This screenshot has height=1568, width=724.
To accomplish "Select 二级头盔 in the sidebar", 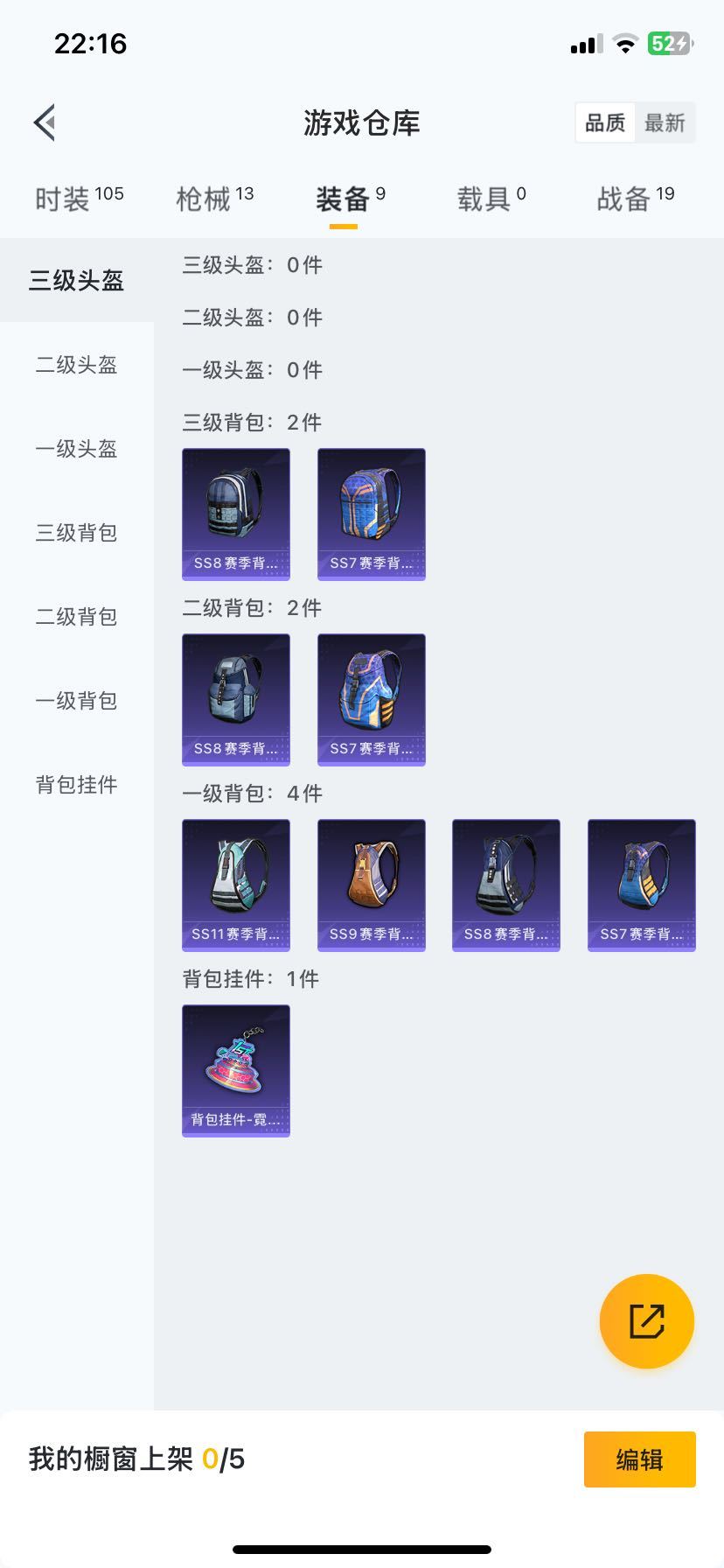I will 77,365.
